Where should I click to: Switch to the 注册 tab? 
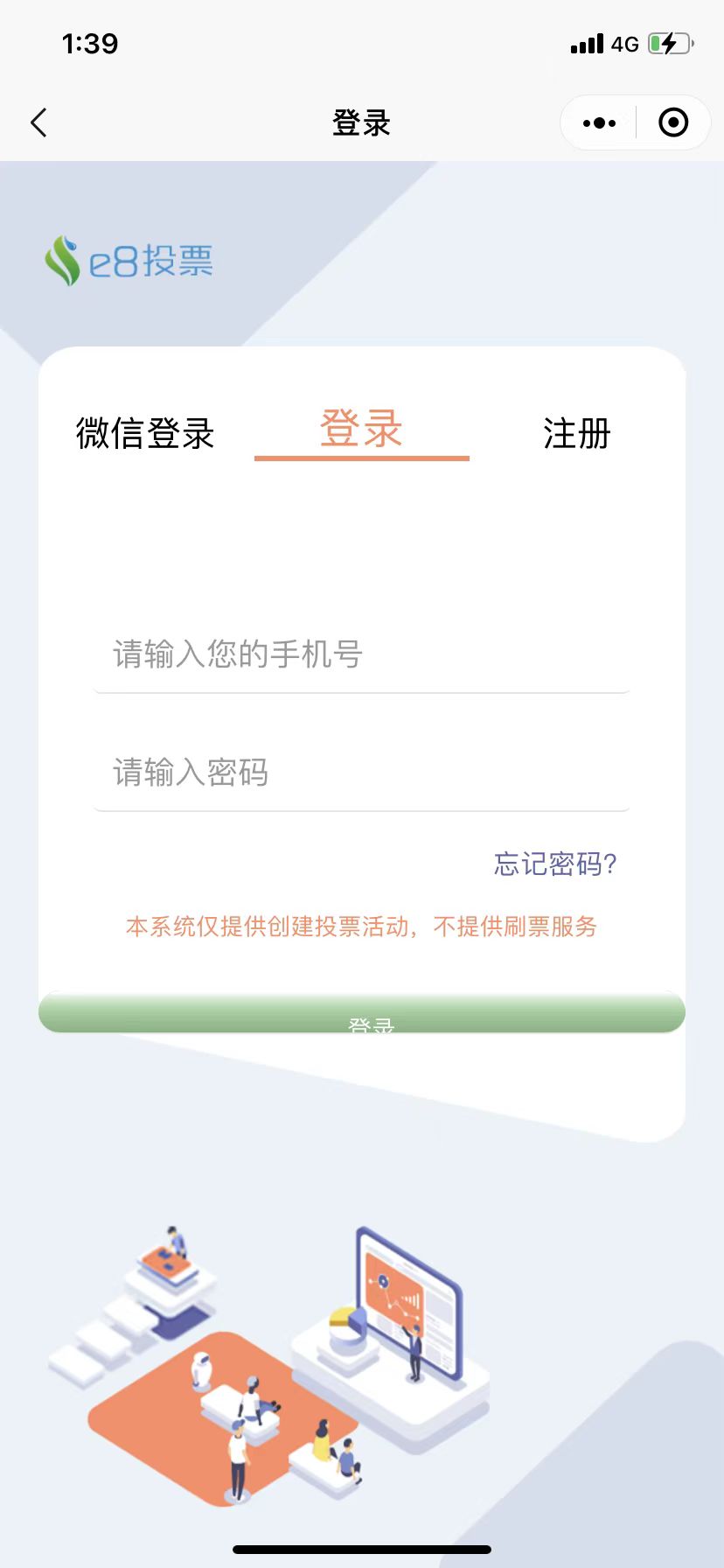click(576, 434)
